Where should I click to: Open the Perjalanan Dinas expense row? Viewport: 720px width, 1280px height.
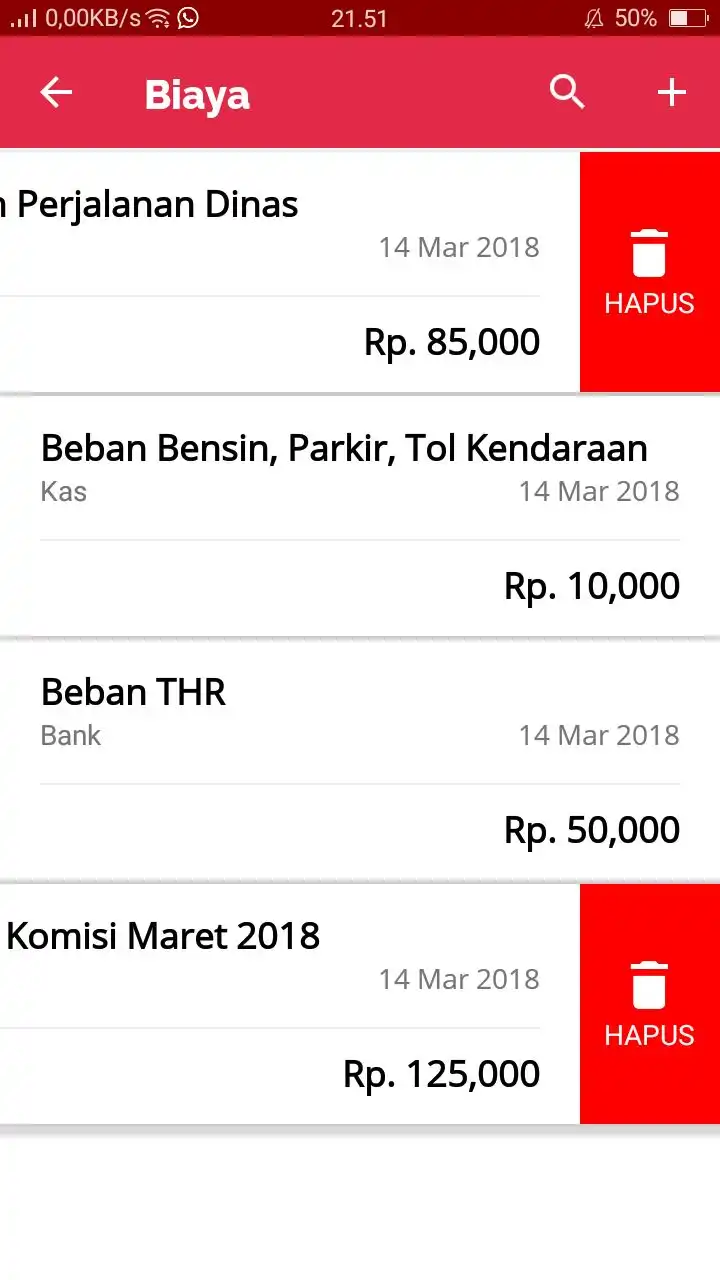(290, 272)
